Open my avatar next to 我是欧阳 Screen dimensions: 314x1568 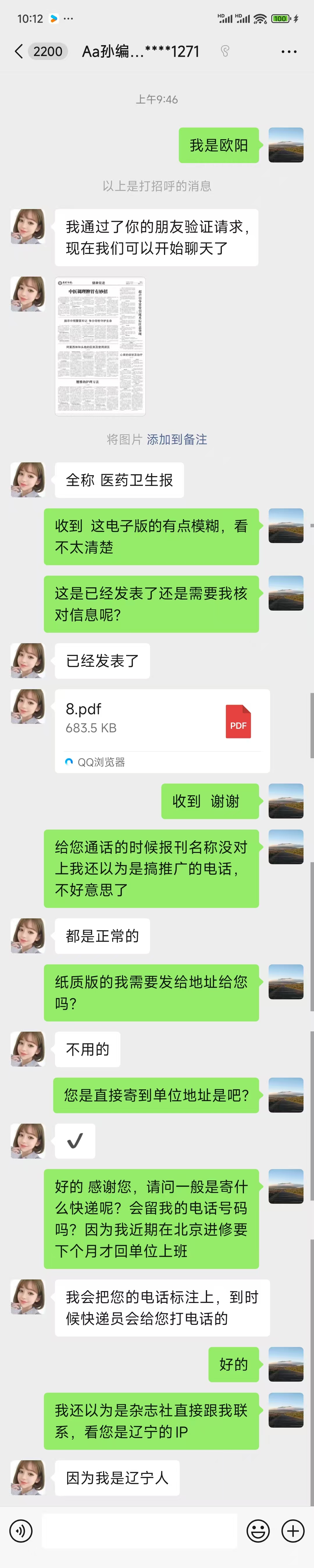coord(286,145)
